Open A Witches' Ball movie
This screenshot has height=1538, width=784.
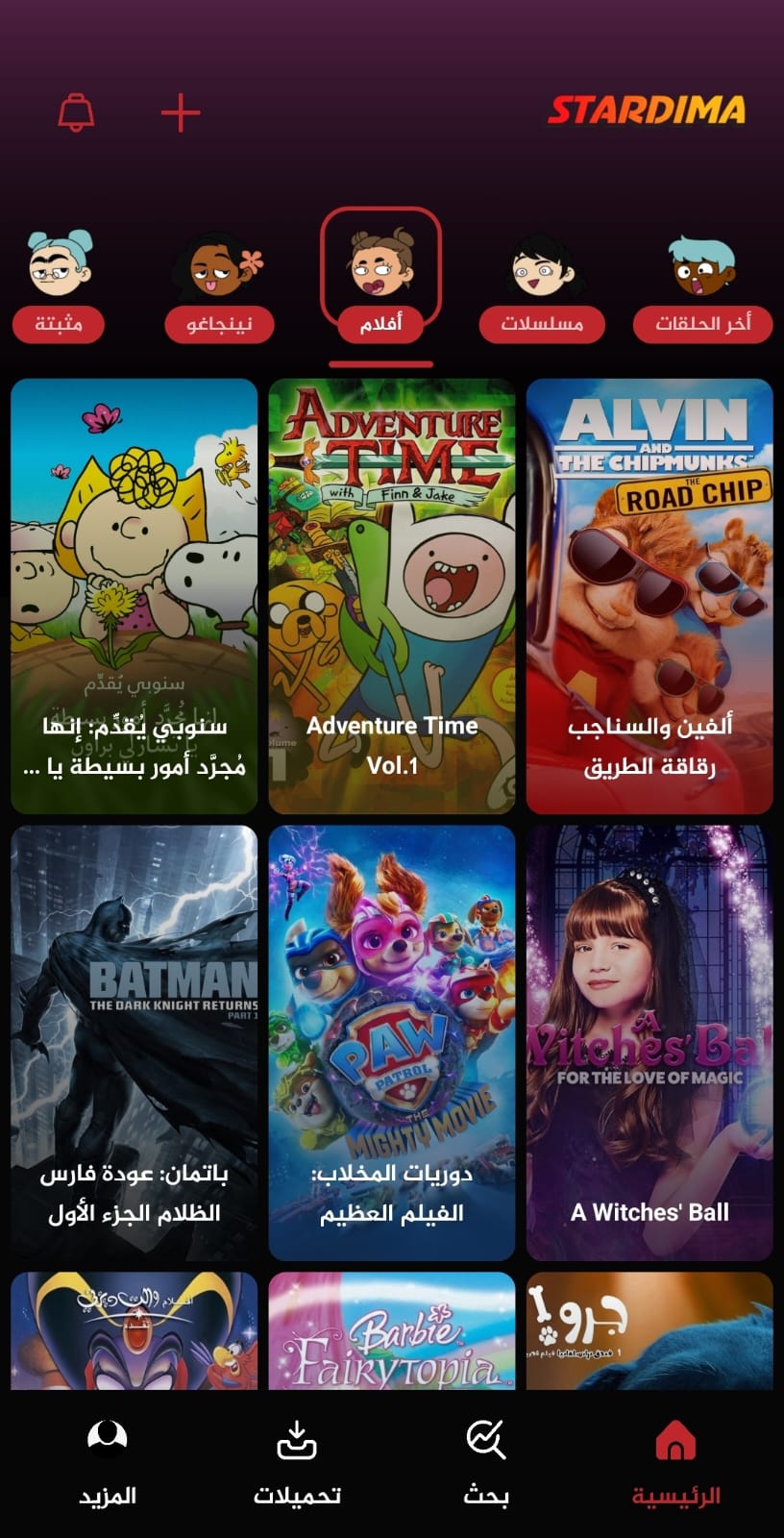click(x=649, y=1043)
